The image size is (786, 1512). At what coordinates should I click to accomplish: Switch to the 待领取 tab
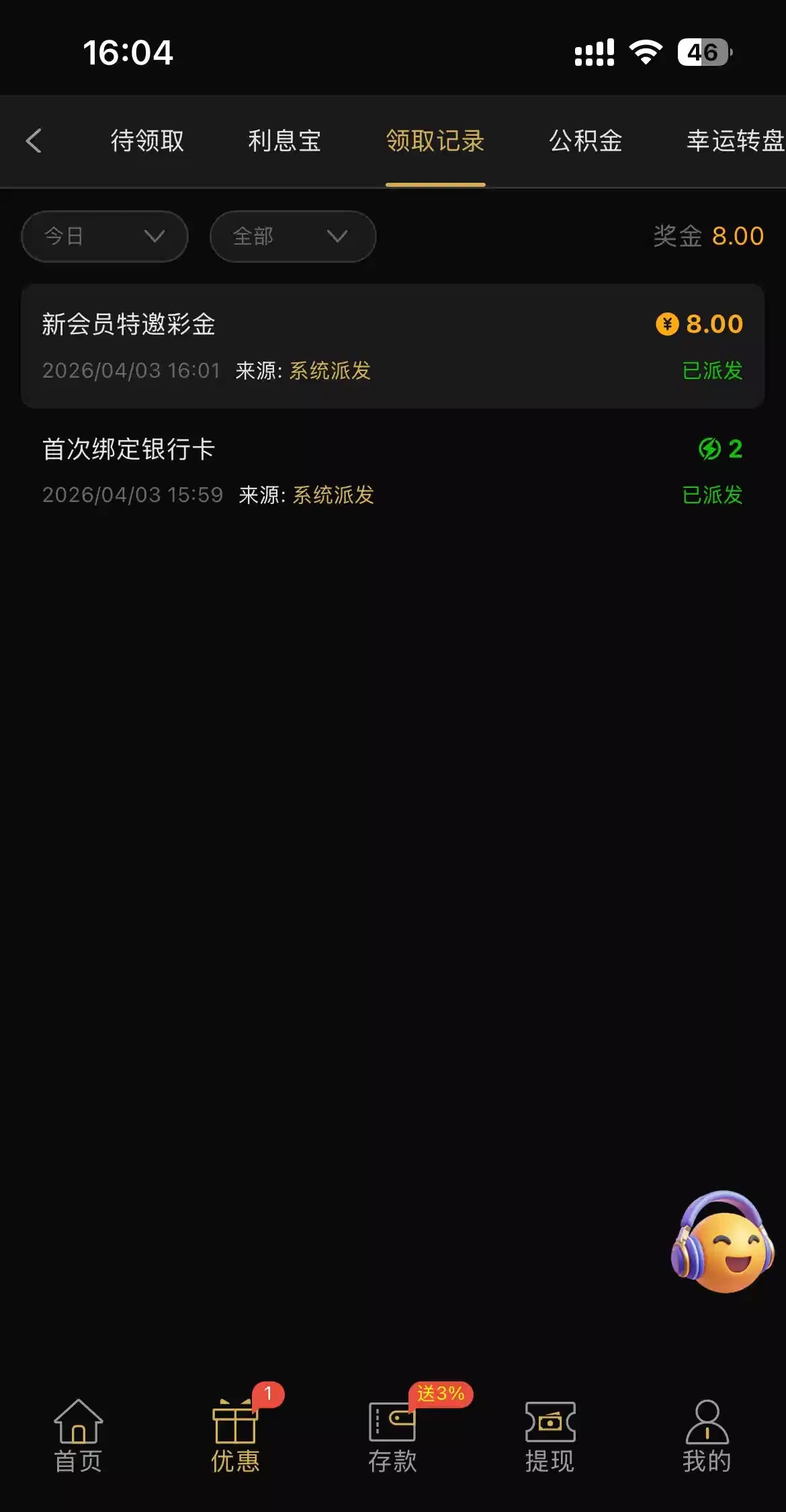[x=147, y=141]
